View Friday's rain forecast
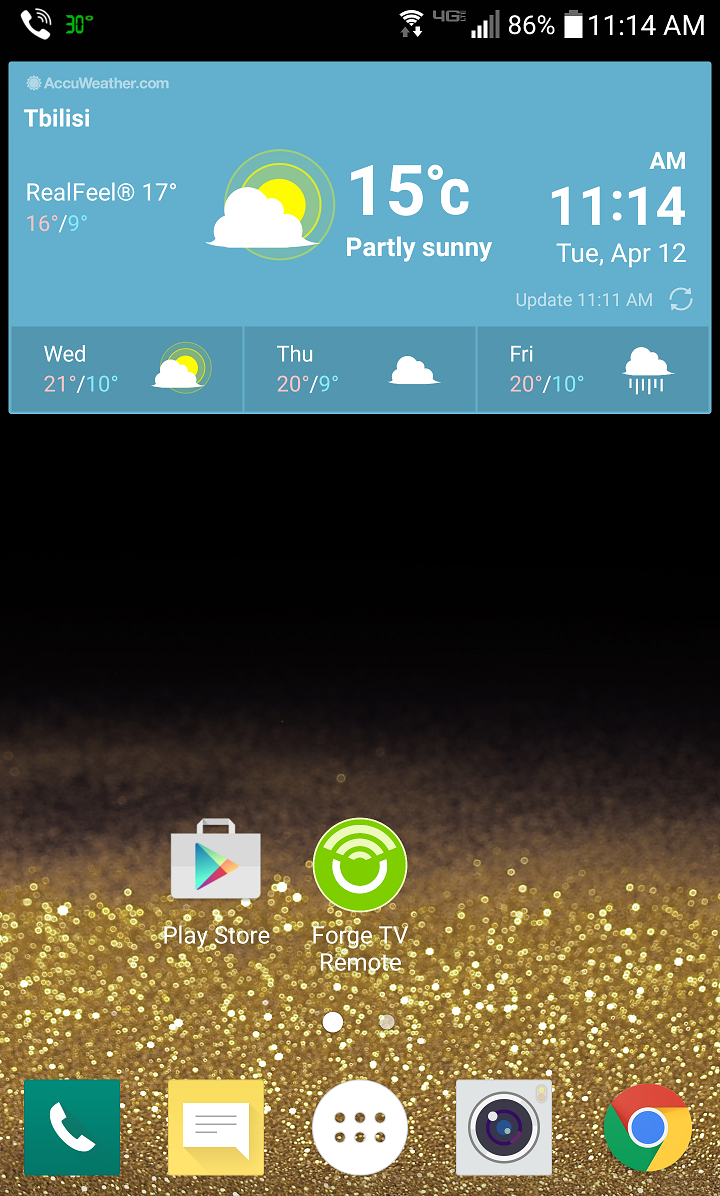The image size is (720, 1196). (x=594, y=369)
